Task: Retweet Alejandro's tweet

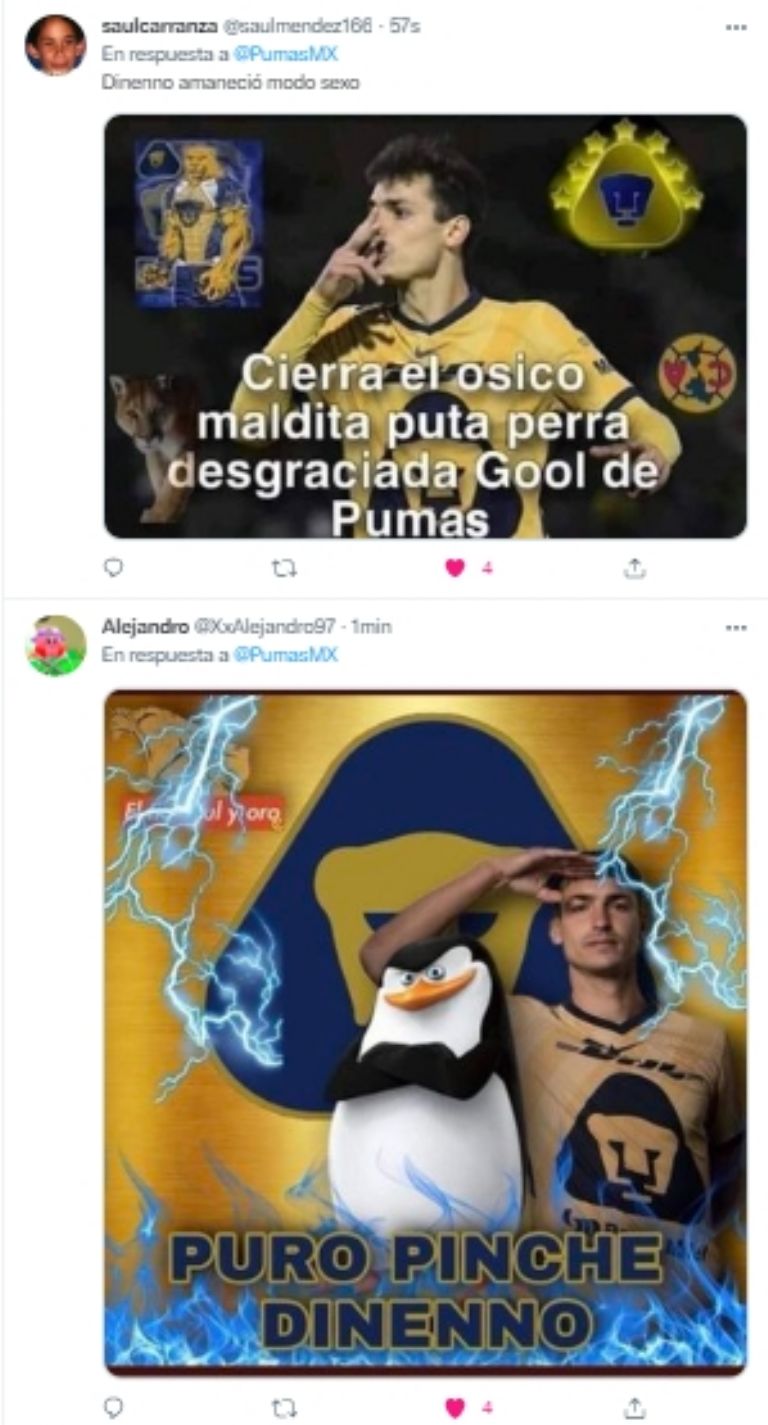Action: pos(284,1408)
